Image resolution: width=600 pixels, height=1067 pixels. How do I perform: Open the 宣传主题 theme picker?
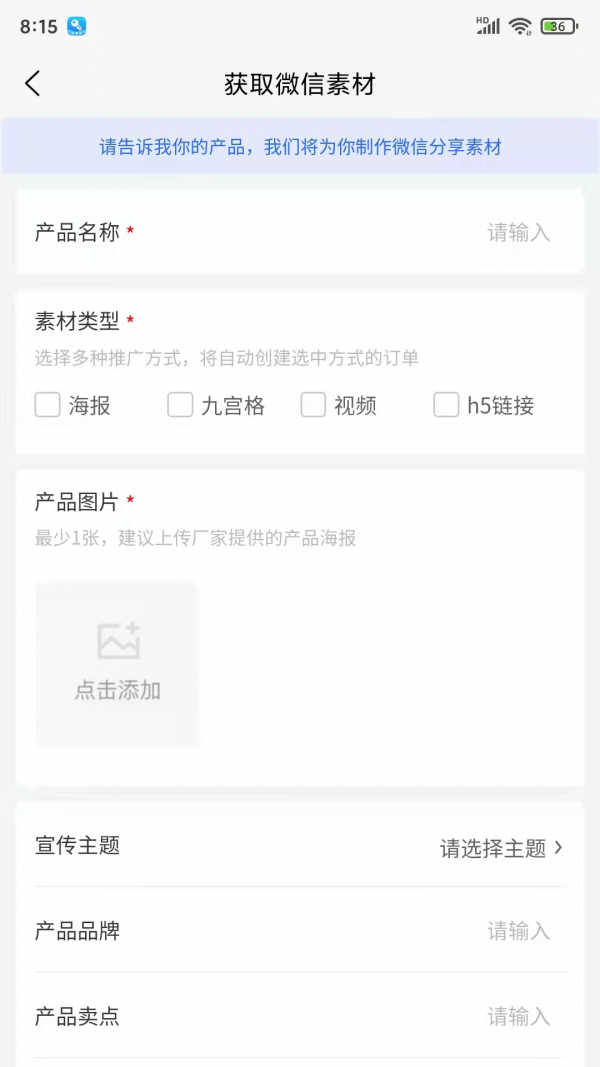[x=500, y=848]
